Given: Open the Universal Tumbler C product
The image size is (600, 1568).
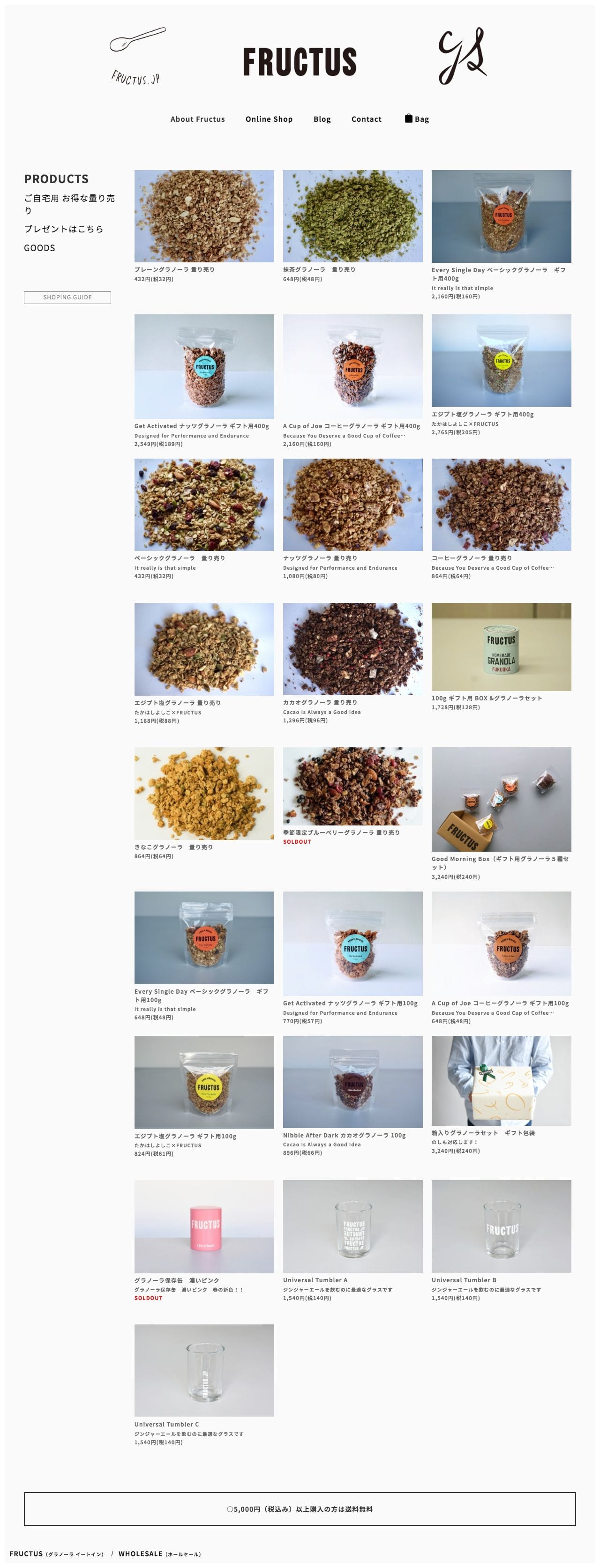Looking at the screenshot, I should [203, 1370].
